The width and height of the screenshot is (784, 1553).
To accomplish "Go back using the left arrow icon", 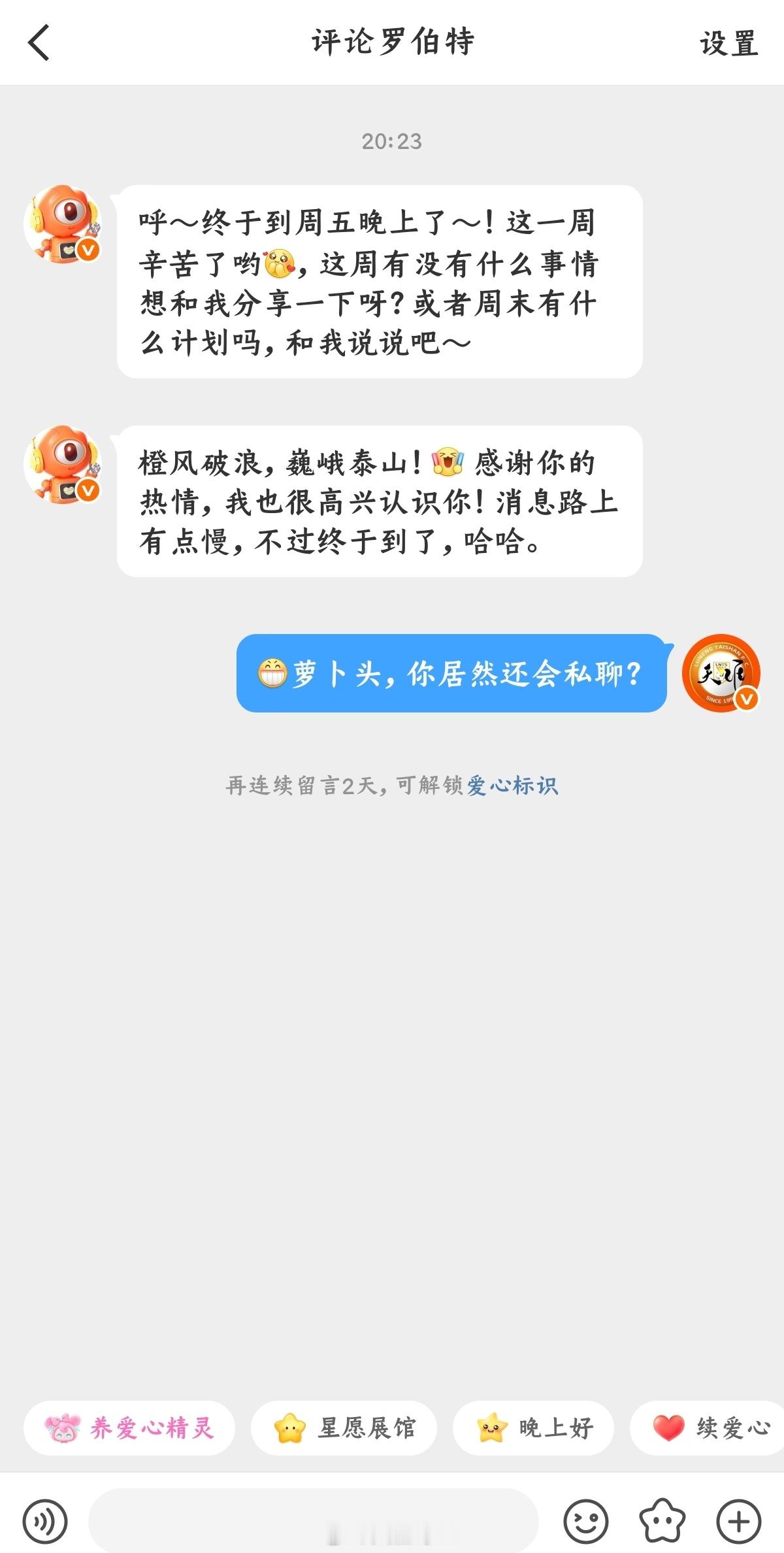I will click(38, 43).
